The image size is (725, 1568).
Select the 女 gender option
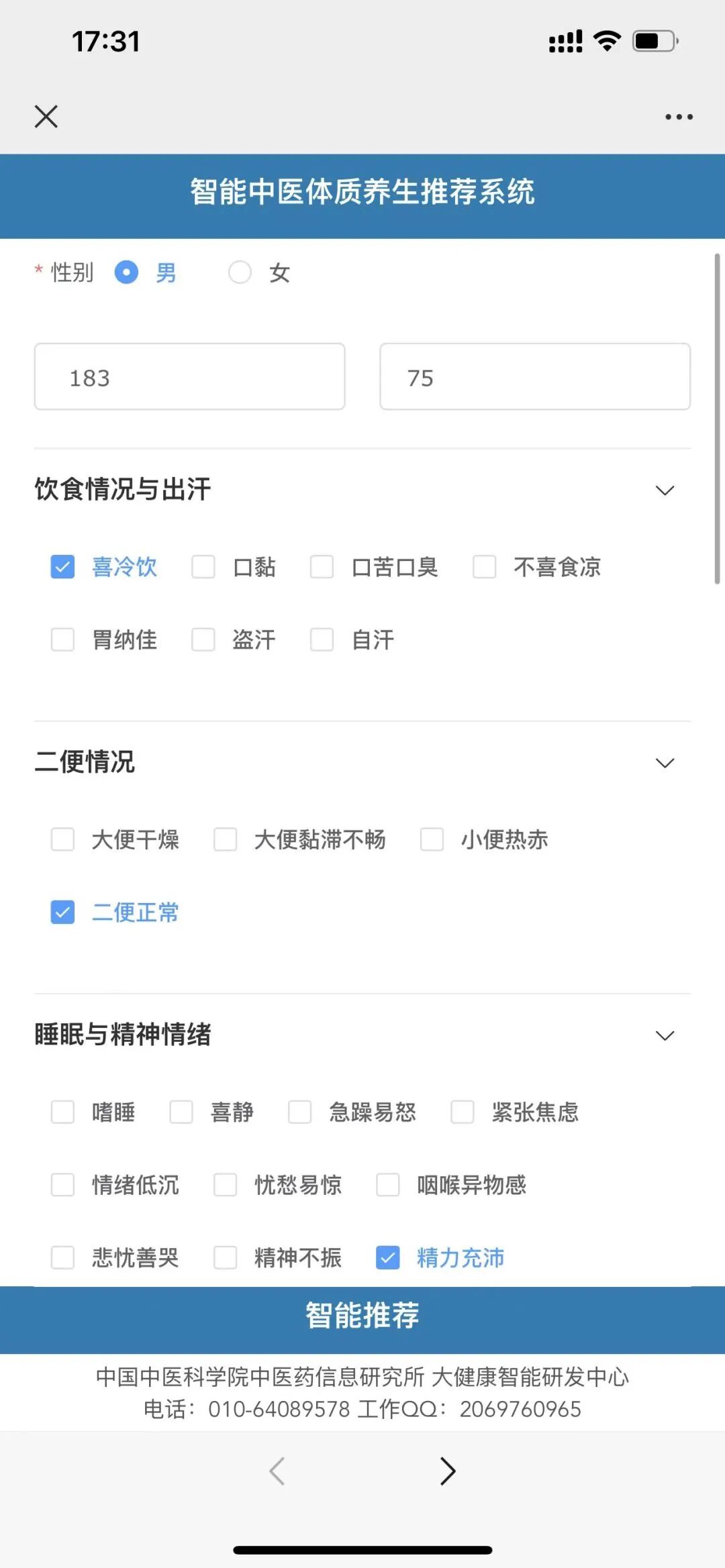240,272
